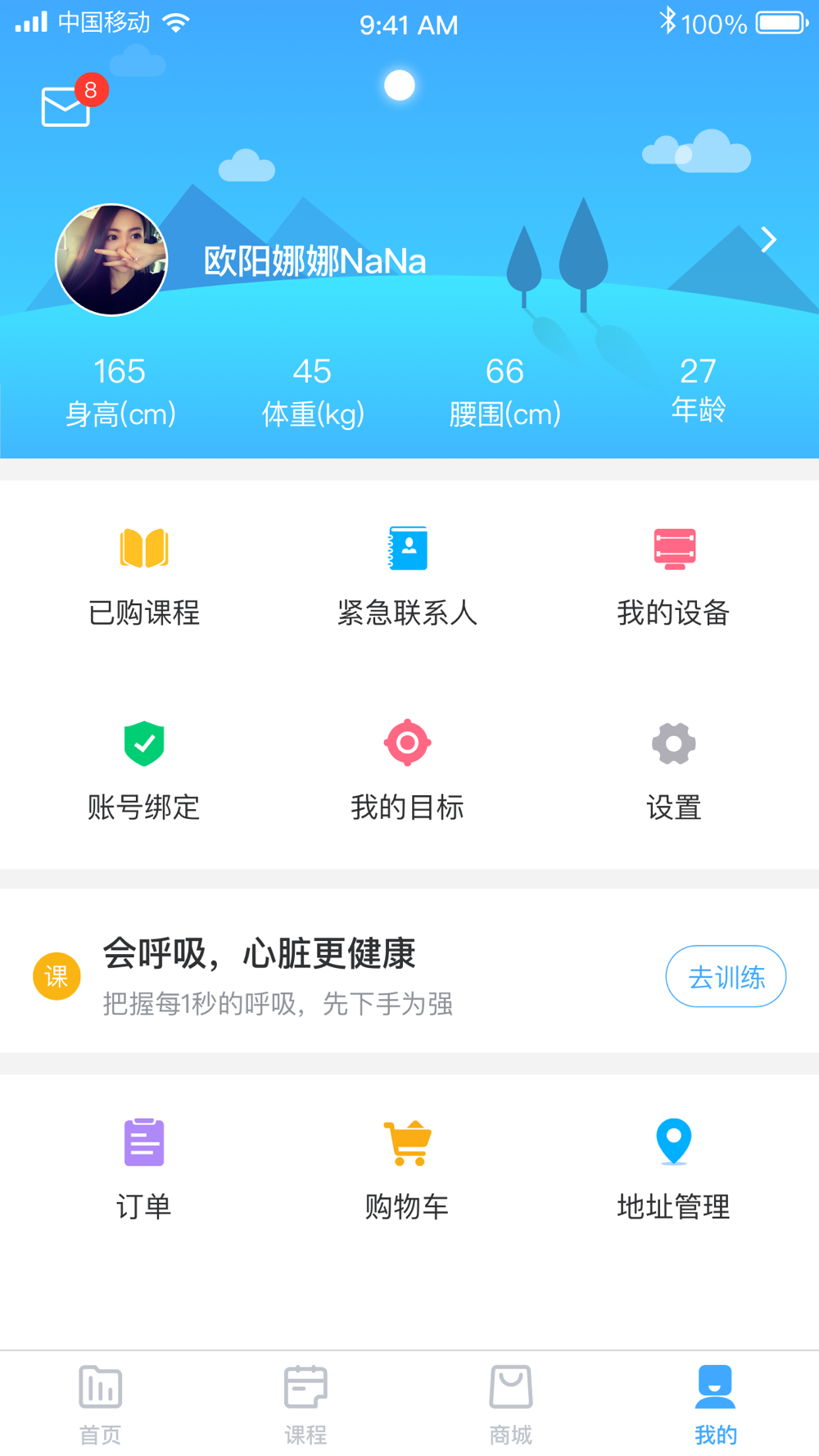The image size is (819, 1456).
Task: Tap the 去训练 button
Action: (726, 976)
